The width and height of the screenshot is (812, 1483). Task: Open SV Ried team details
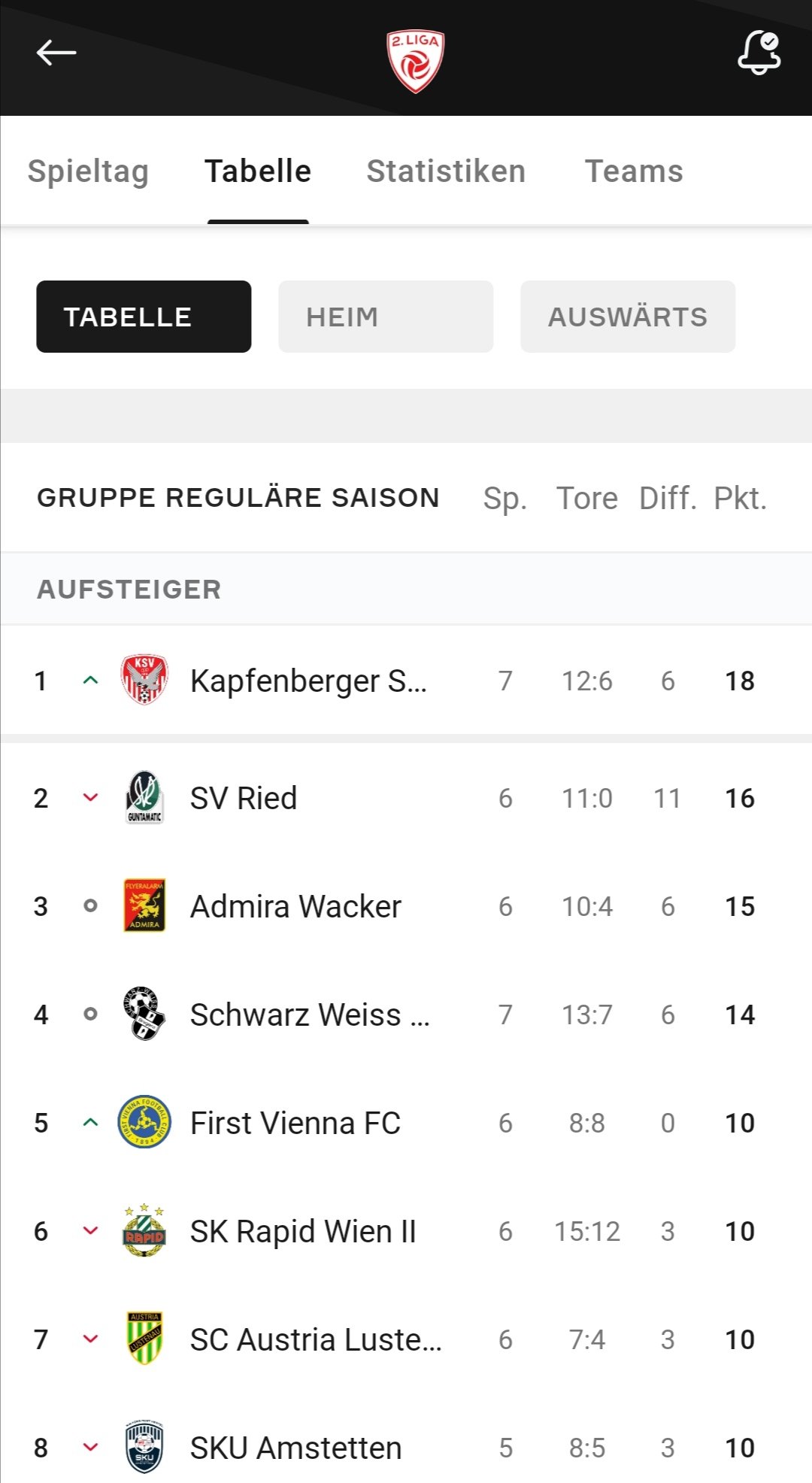tap(406, 798)
